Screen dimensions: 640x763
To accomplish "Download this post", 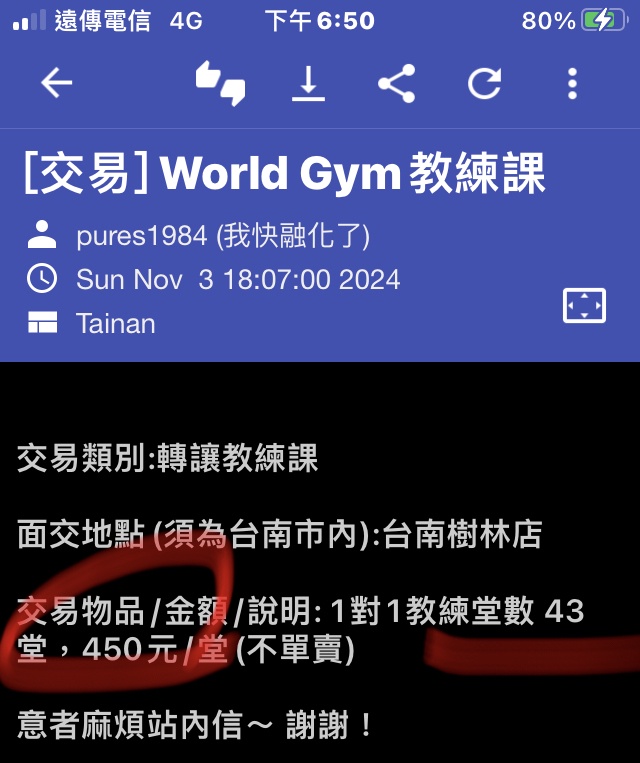I will point(308,84).
